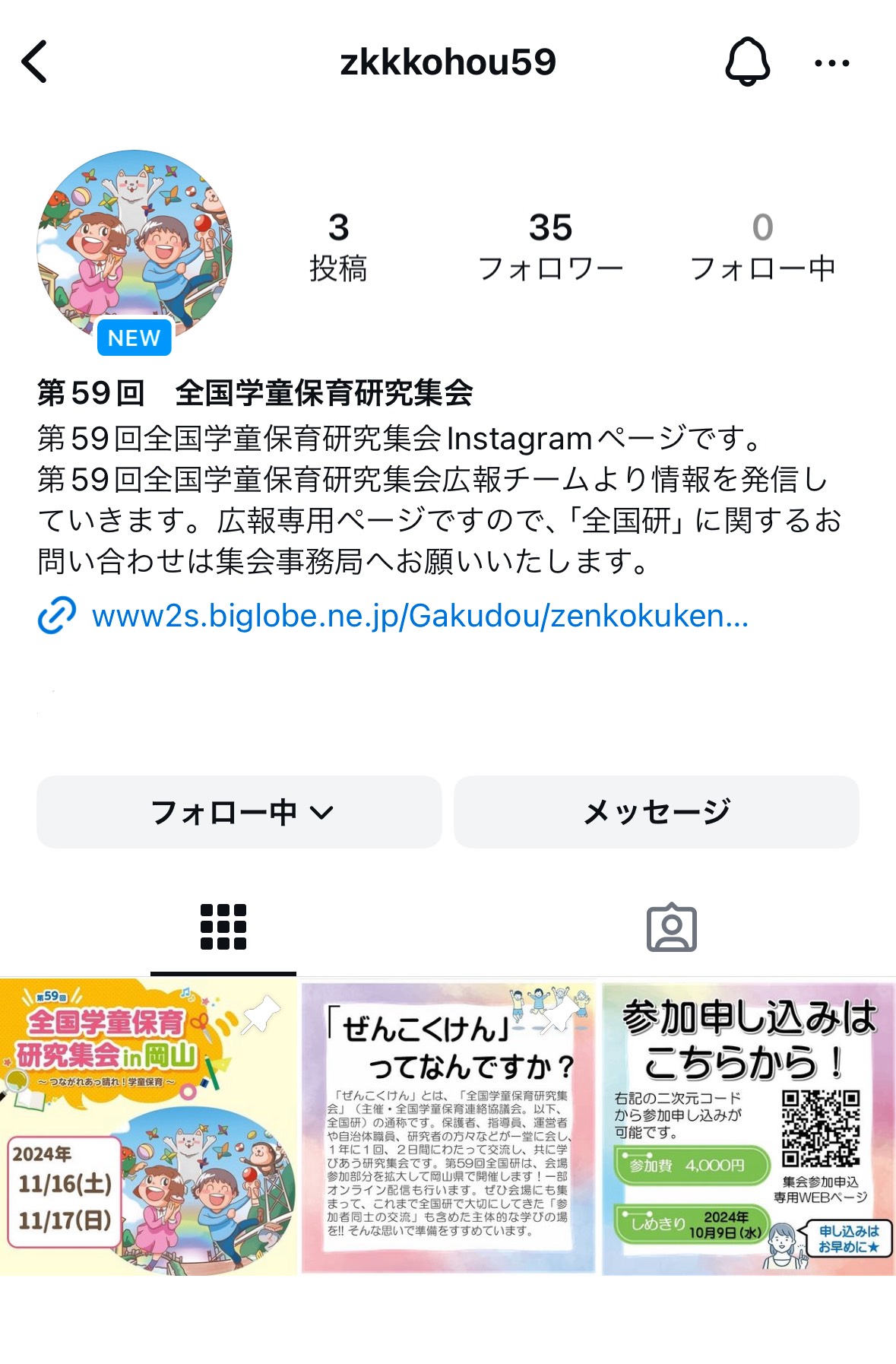Viewport: 896px width, 1364px height.
Task: Open the 全国学童保育研究集会 in 岡山 post
Action: (148, 1127)
